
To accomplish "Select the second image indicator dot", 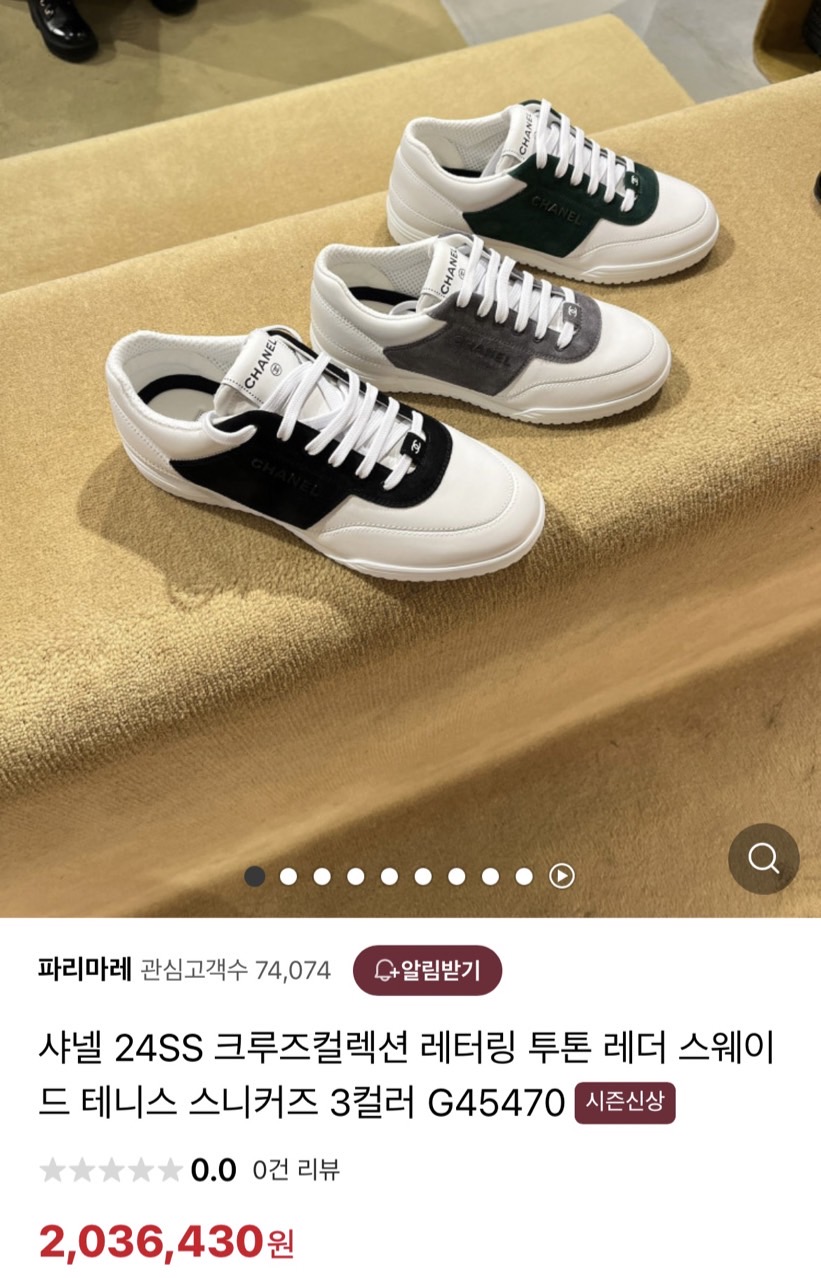I will (x=288, y=877).
